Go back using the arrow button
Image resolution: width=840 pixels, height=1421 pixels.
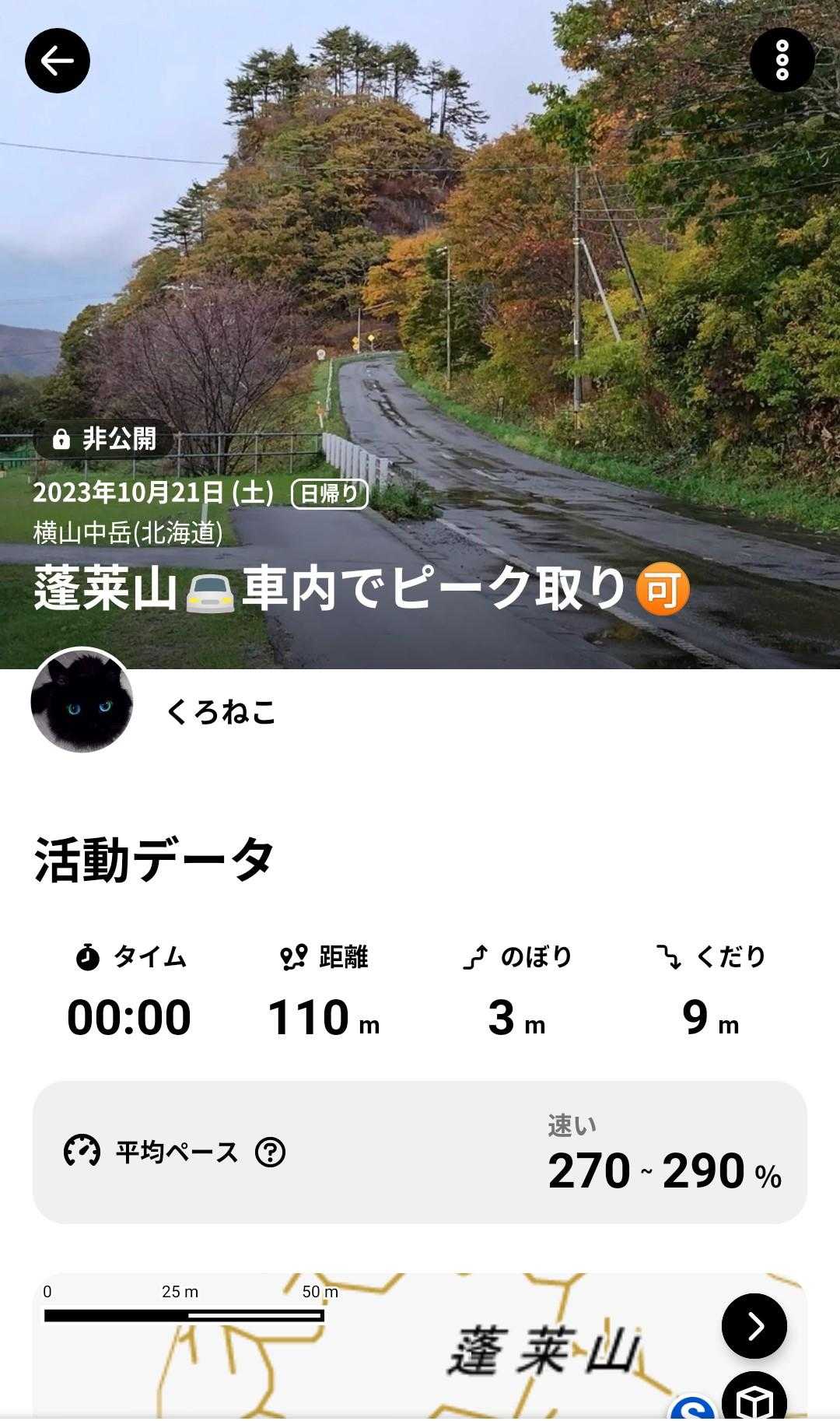pyautogui.click(x=58, y=61)
